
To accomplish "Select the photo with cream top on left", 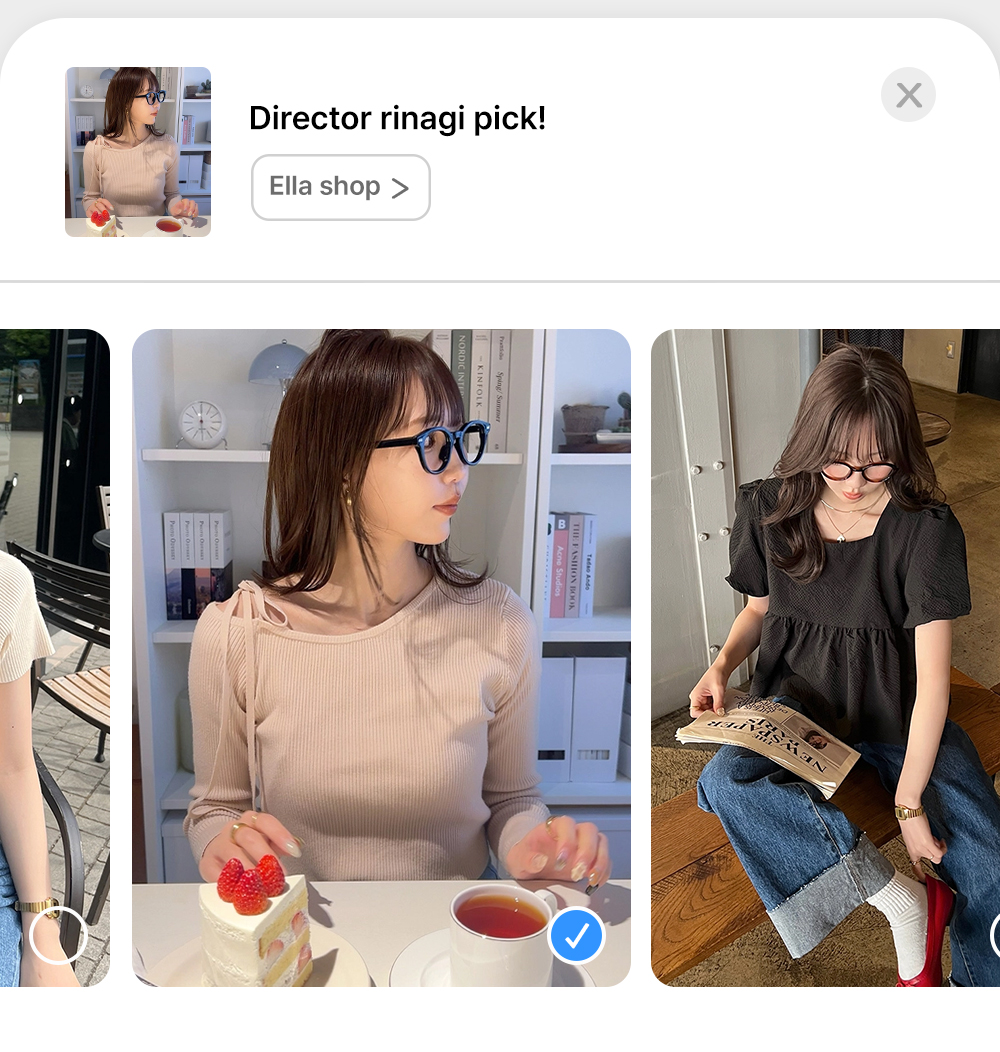I will (x=58, y=936).
